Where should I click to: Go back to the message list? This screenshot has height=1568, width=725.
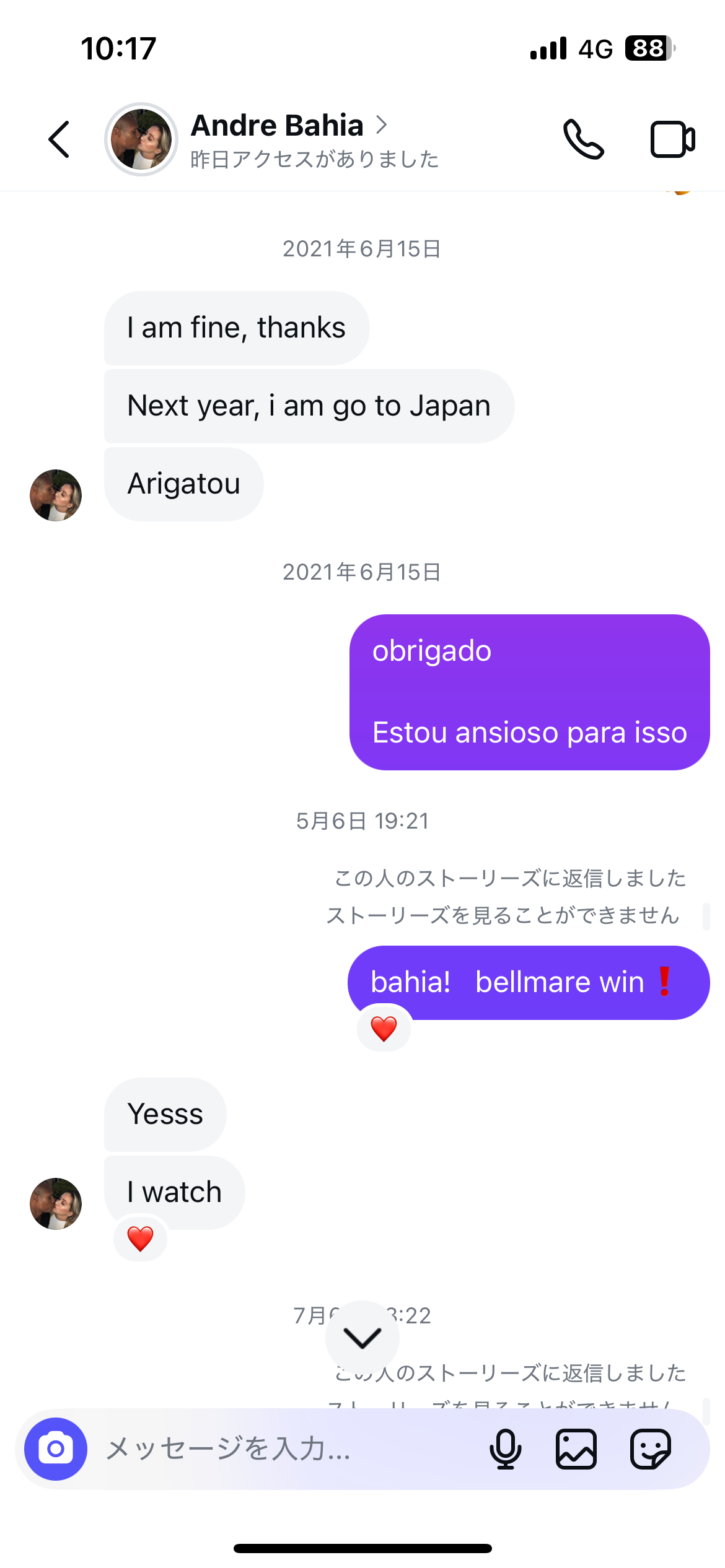click(59, 139)
